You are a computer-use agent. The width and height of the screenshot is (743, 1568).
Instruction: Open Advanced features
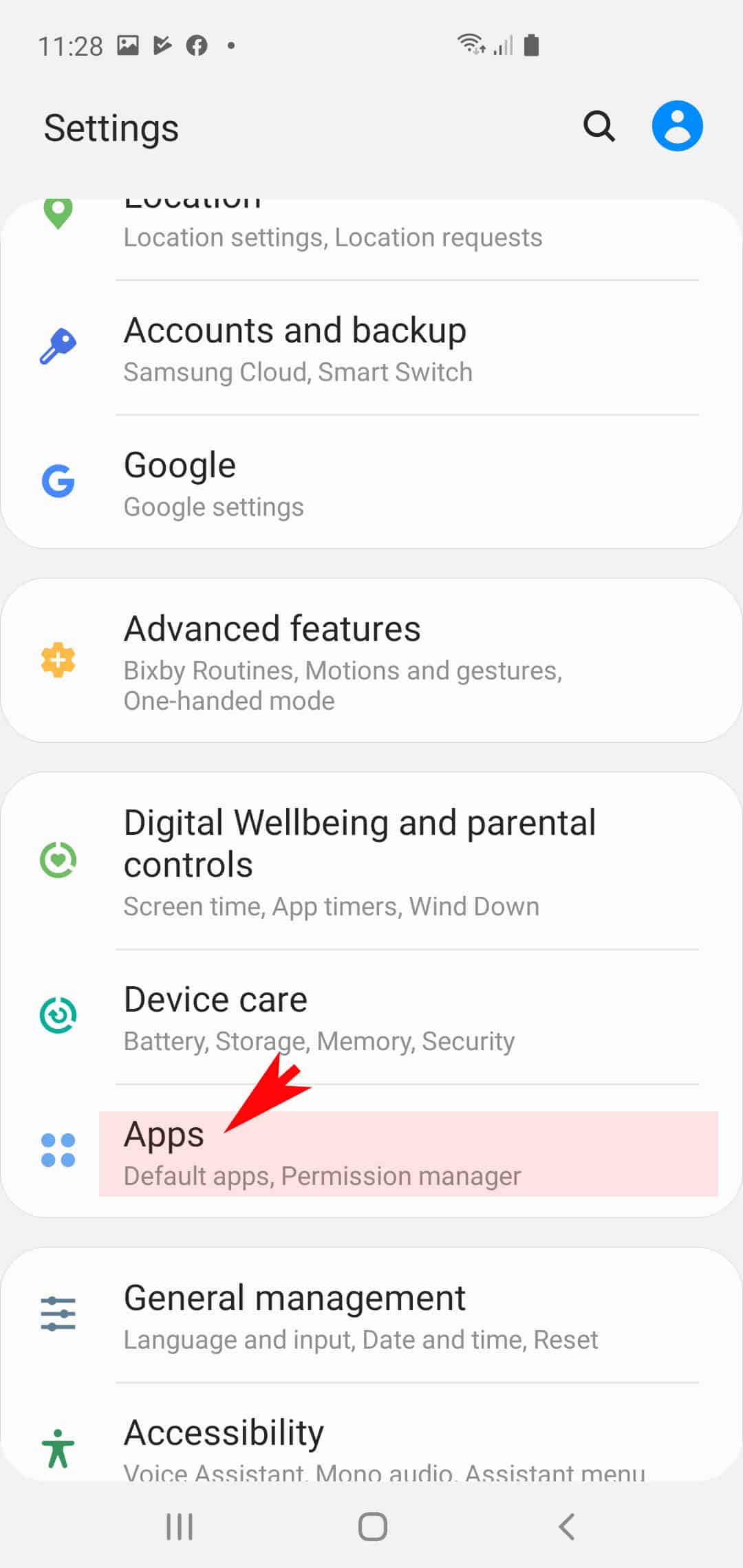[371, 662]
